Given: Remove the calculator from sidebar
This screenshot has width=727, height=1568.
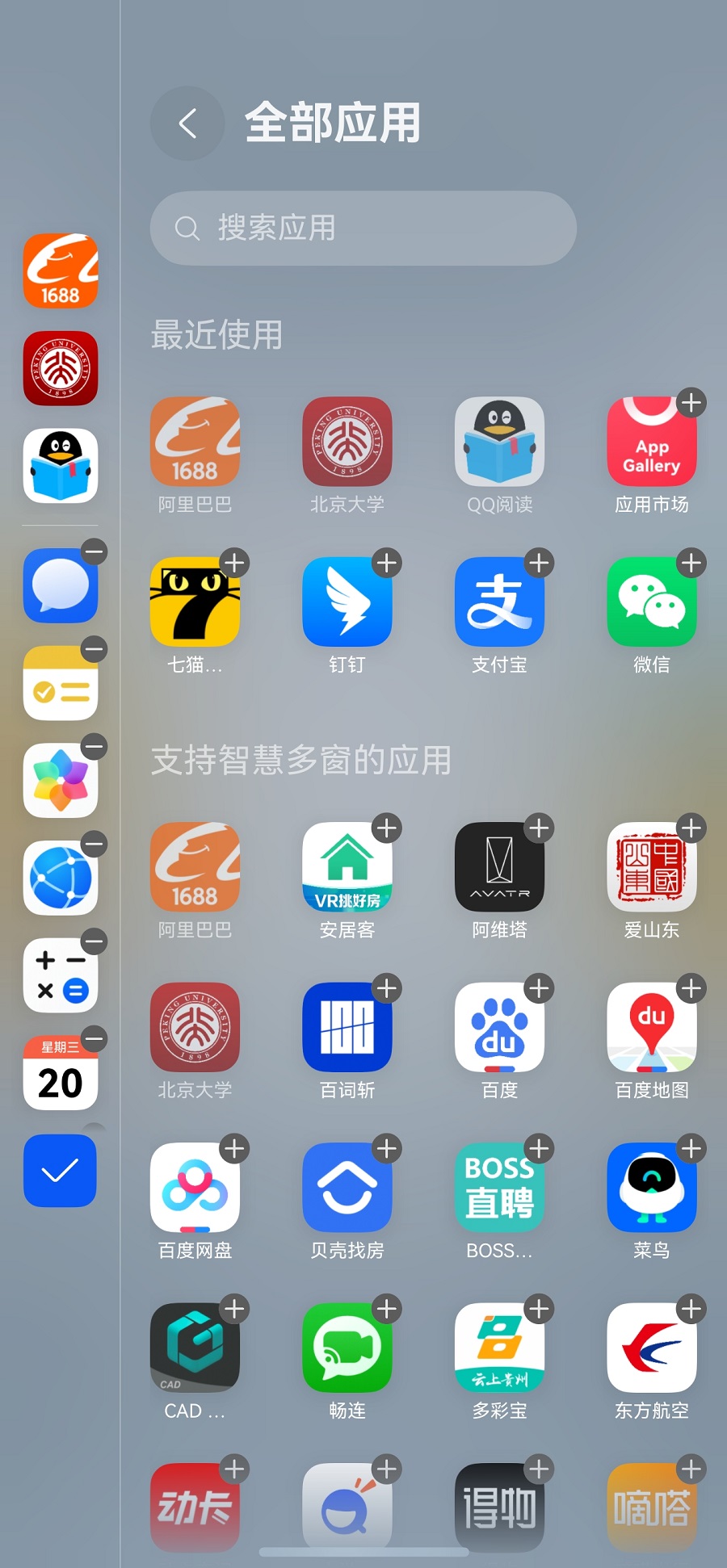Looking at the screenshot, I should click(95, 941).
